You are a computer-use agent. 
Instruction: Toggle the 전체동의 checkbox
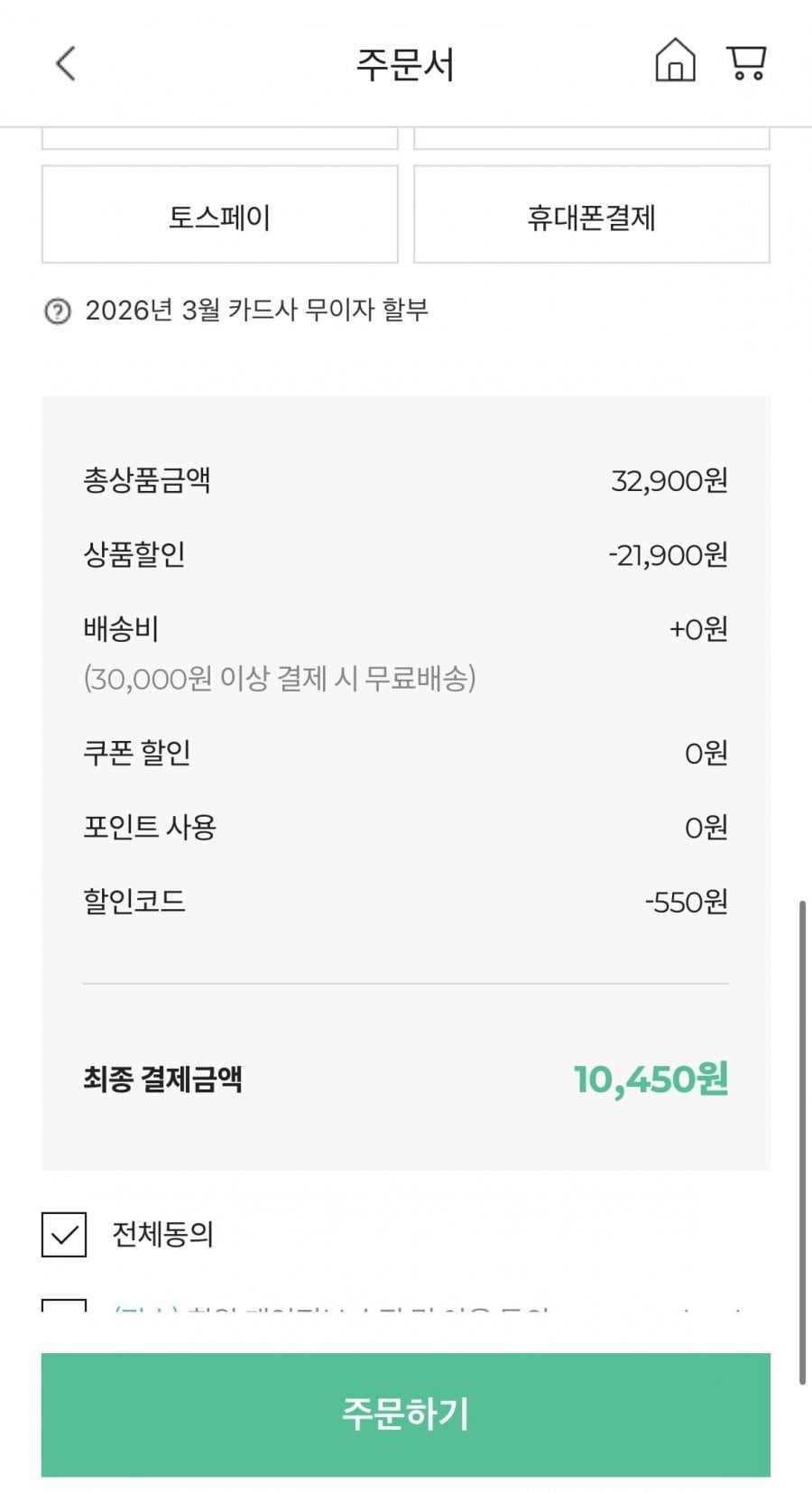point(64,1234)
